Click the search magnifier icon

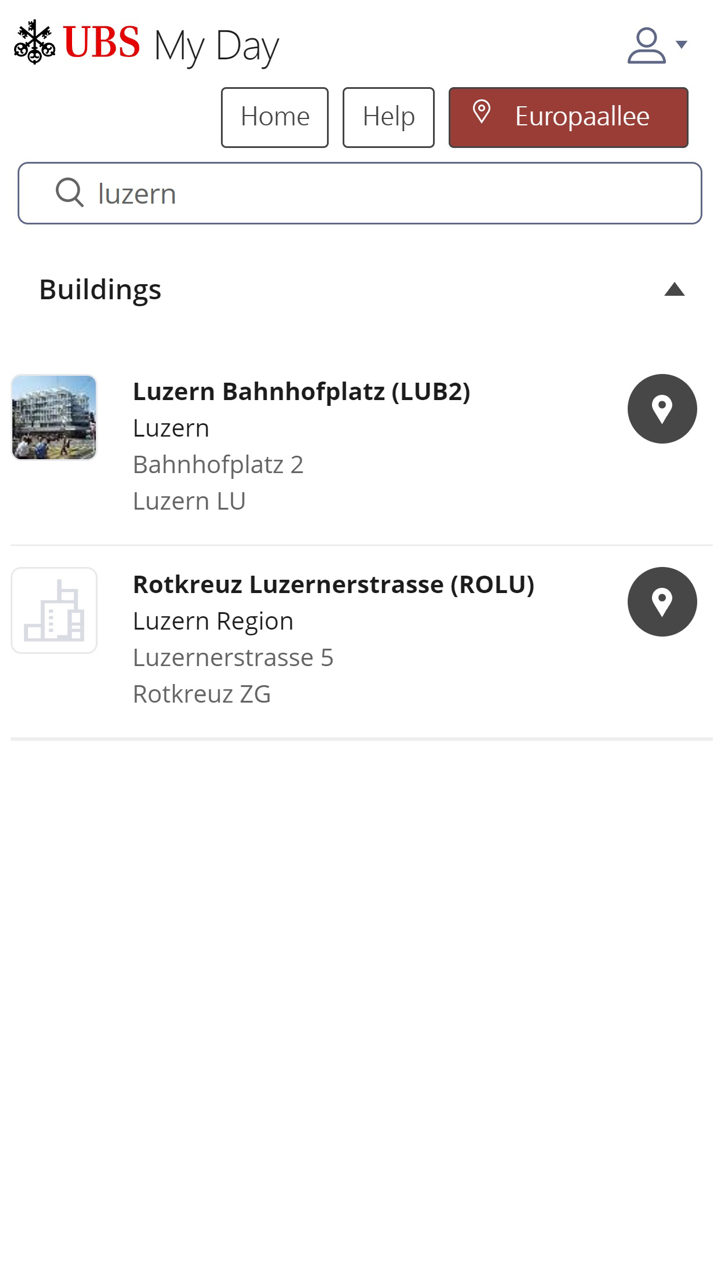coord(68,192)
